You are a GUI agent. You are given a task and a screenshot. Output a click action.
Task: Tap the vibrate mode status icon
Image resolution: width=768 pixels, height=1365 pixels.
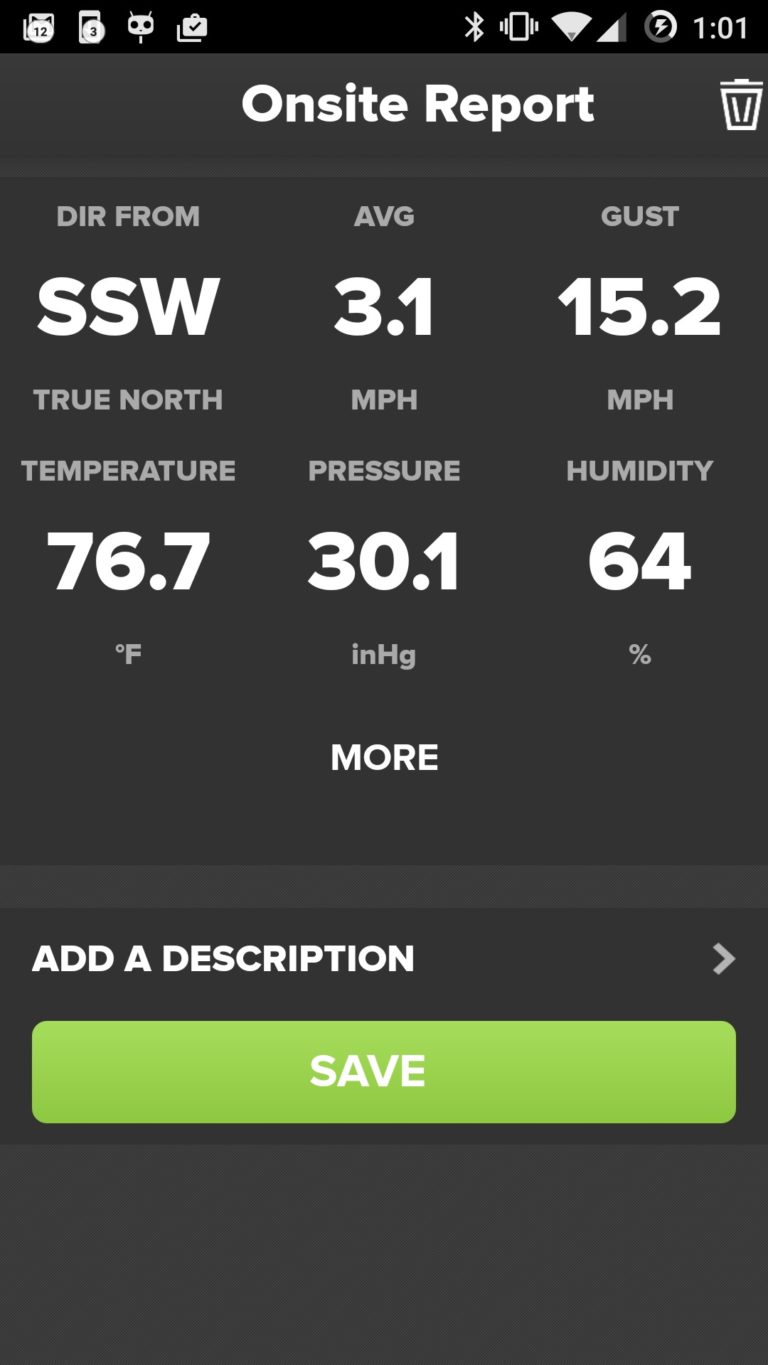[x=517, y=27]
